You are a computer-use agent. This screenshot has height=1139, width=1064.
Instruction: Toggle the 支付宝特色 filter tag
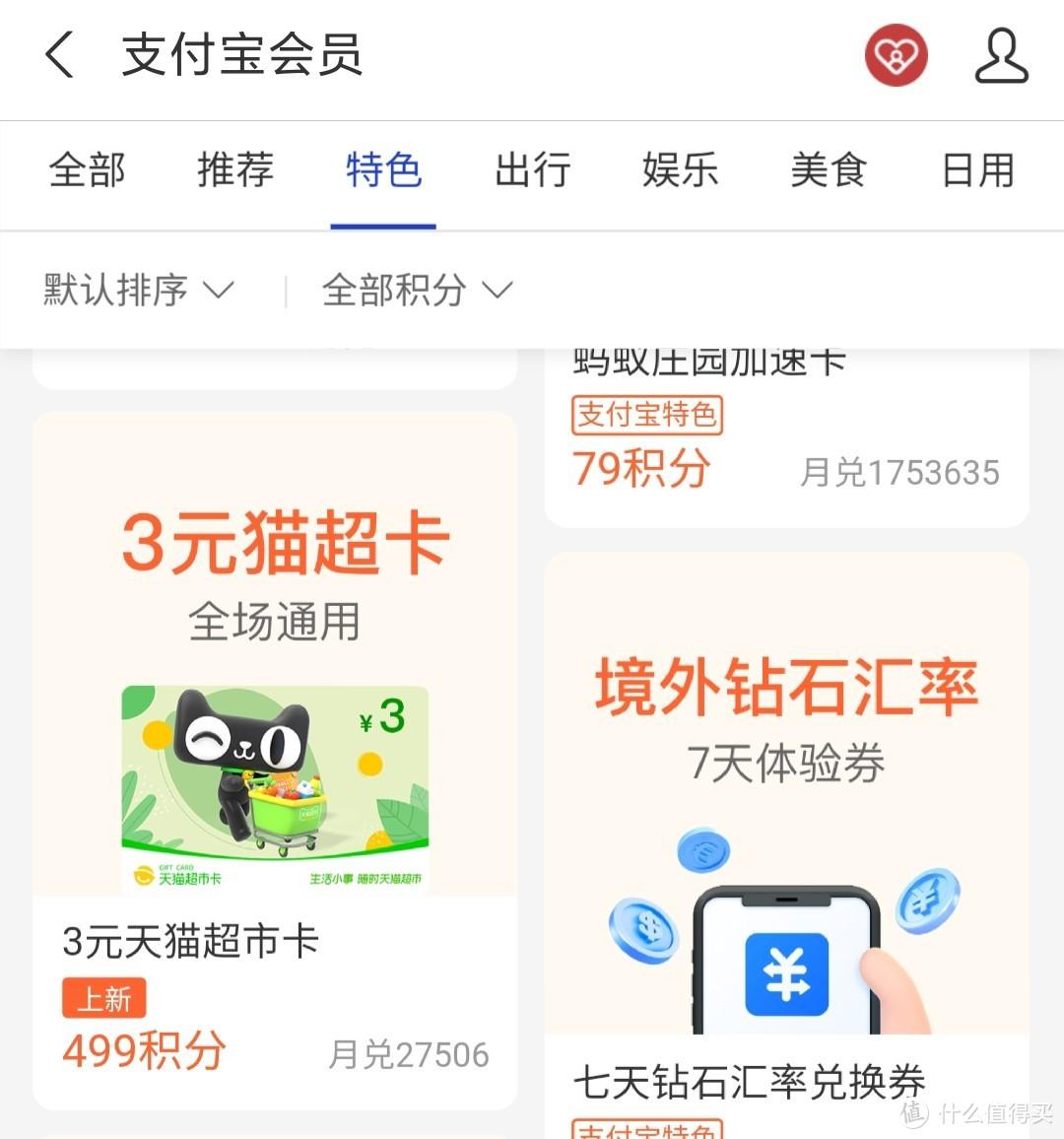647,415
